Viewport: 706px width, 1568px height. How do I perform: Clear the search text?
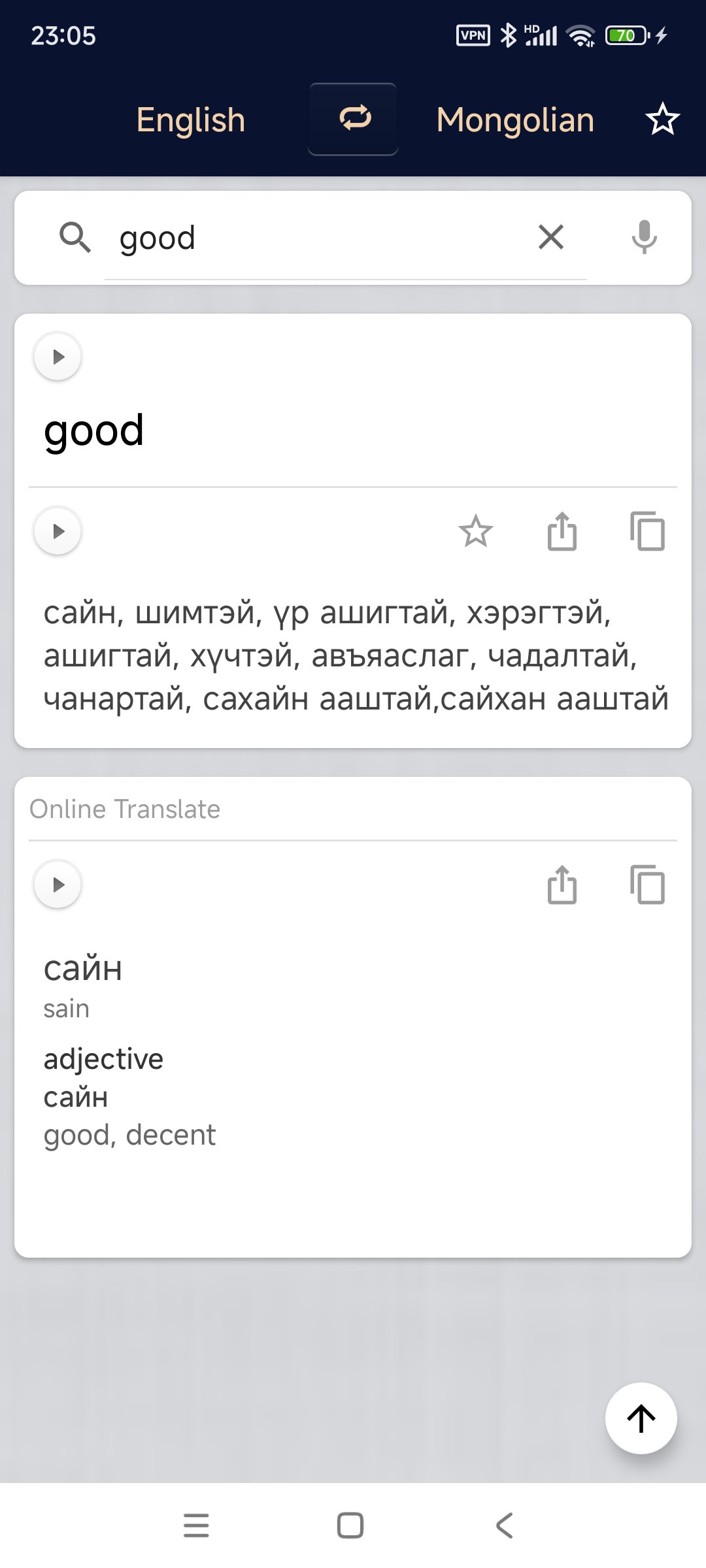click(x=551, y=237)
